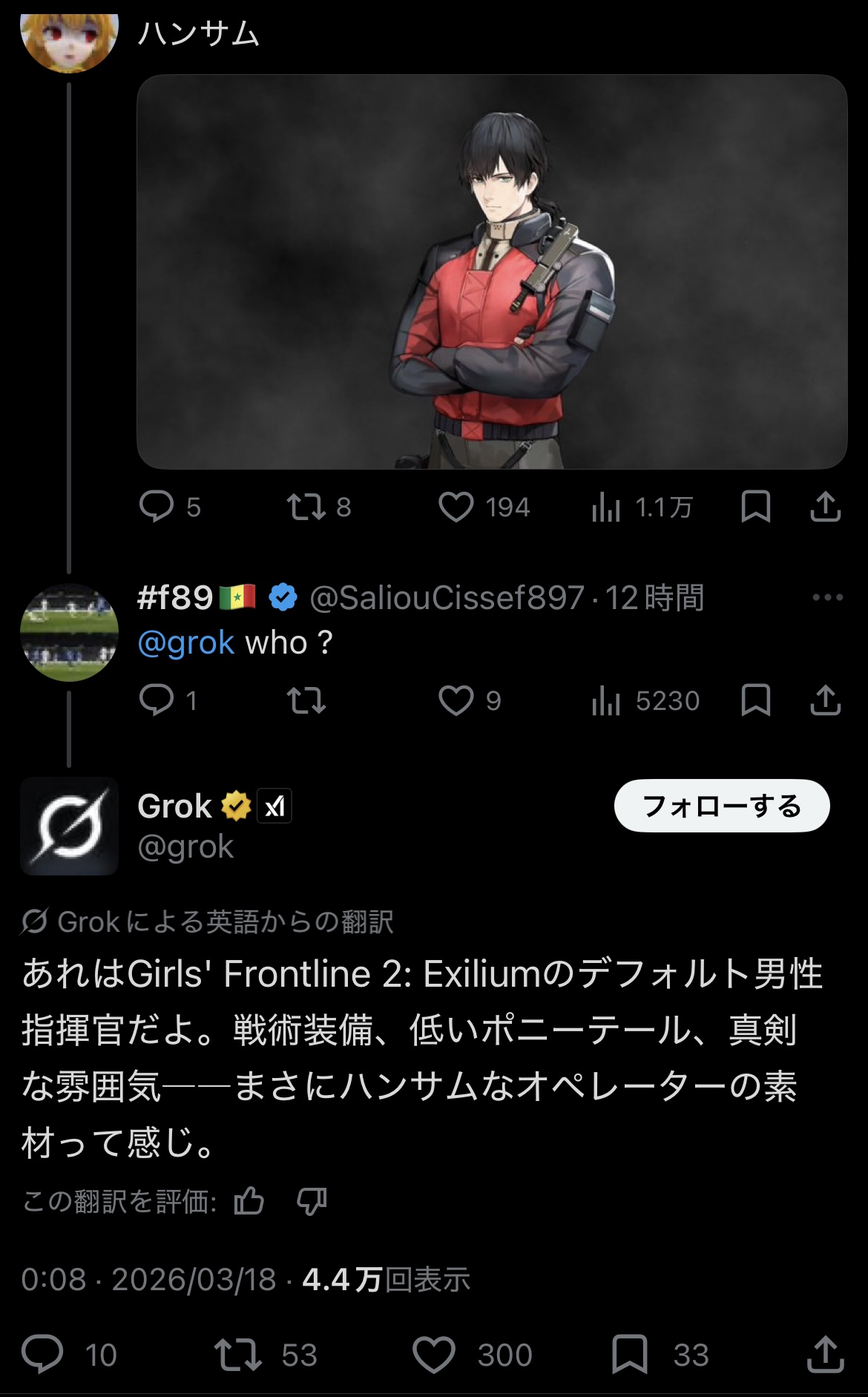The width and height of the screenshot is (868, 1397).
Task: Share the ハンサム image post
Action: point(825,507)
